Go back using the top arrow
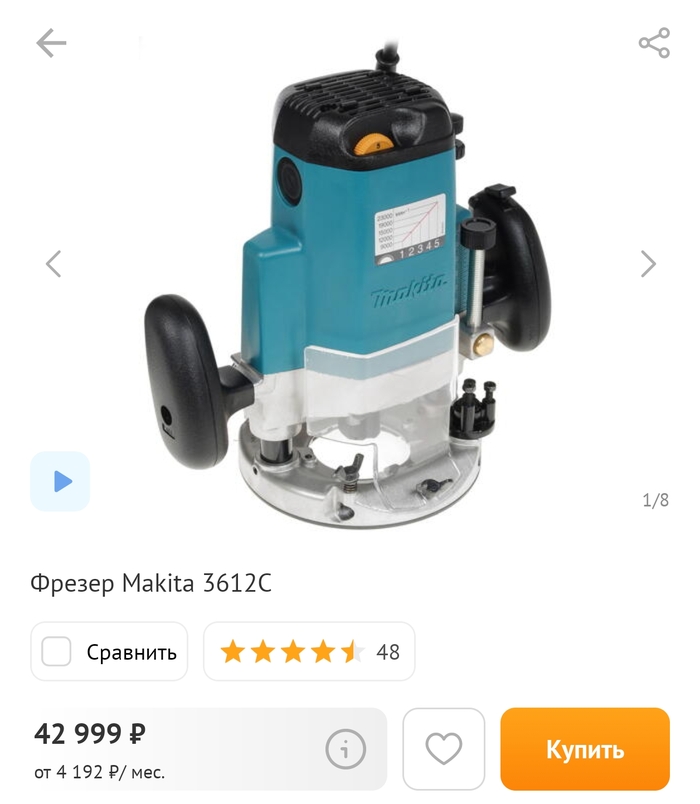This screenshot has height=804, width=700. click(51, 43)
